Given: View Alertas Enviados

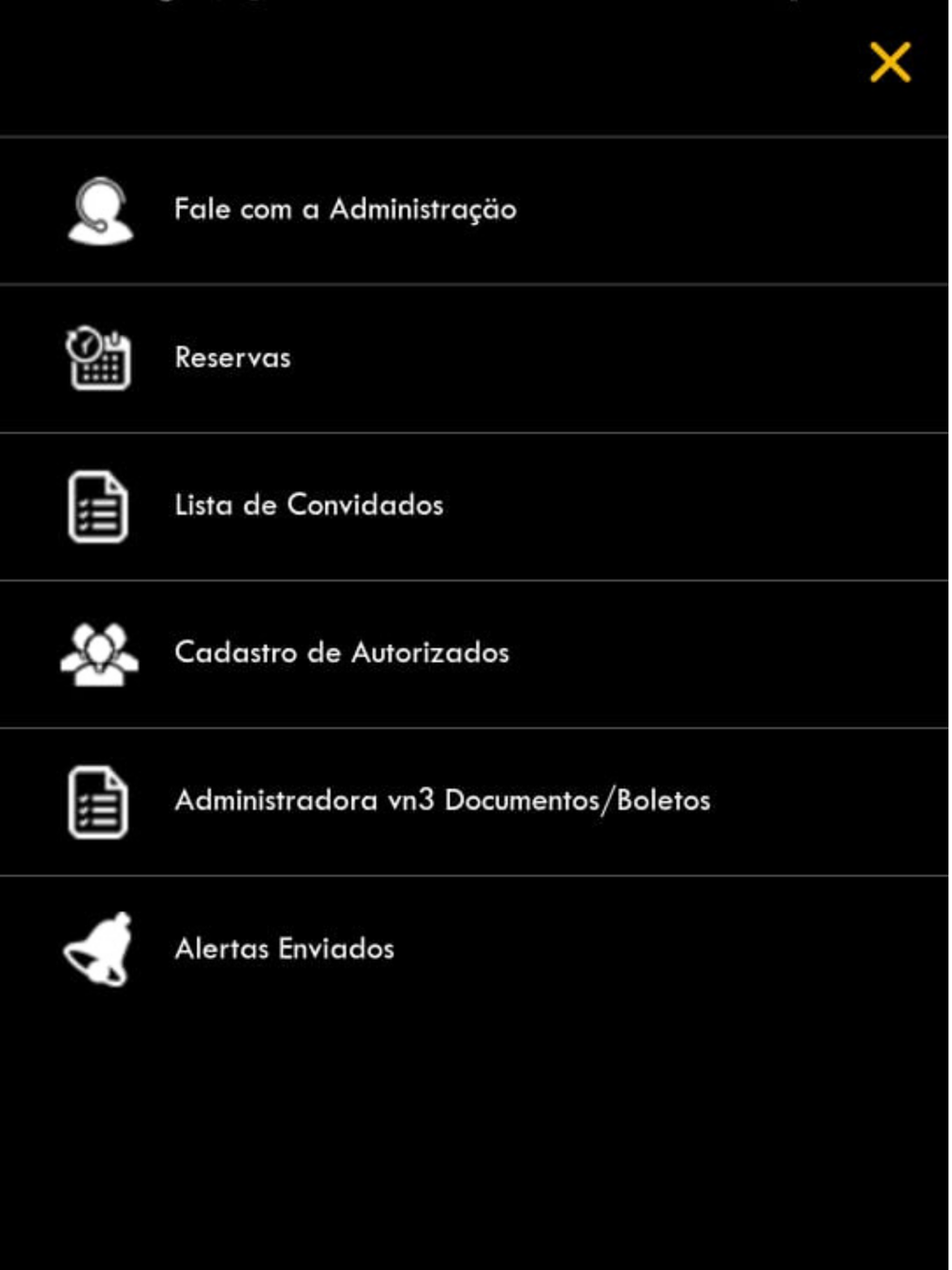Looking at the screenshot, I should [284, 949].
